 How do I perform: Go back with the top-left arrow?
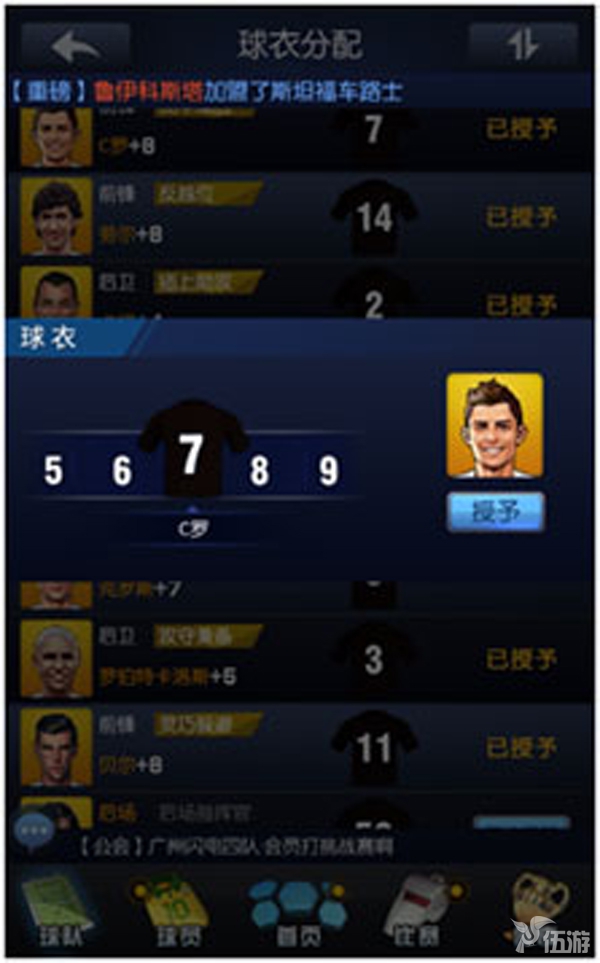75,44
